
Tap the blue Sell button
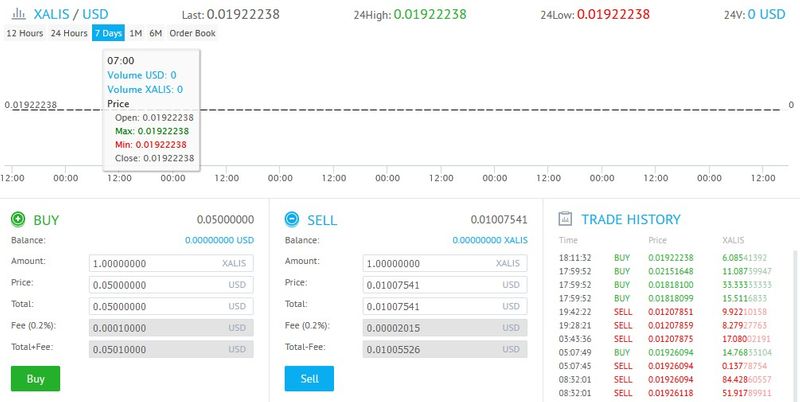(309, 379)
